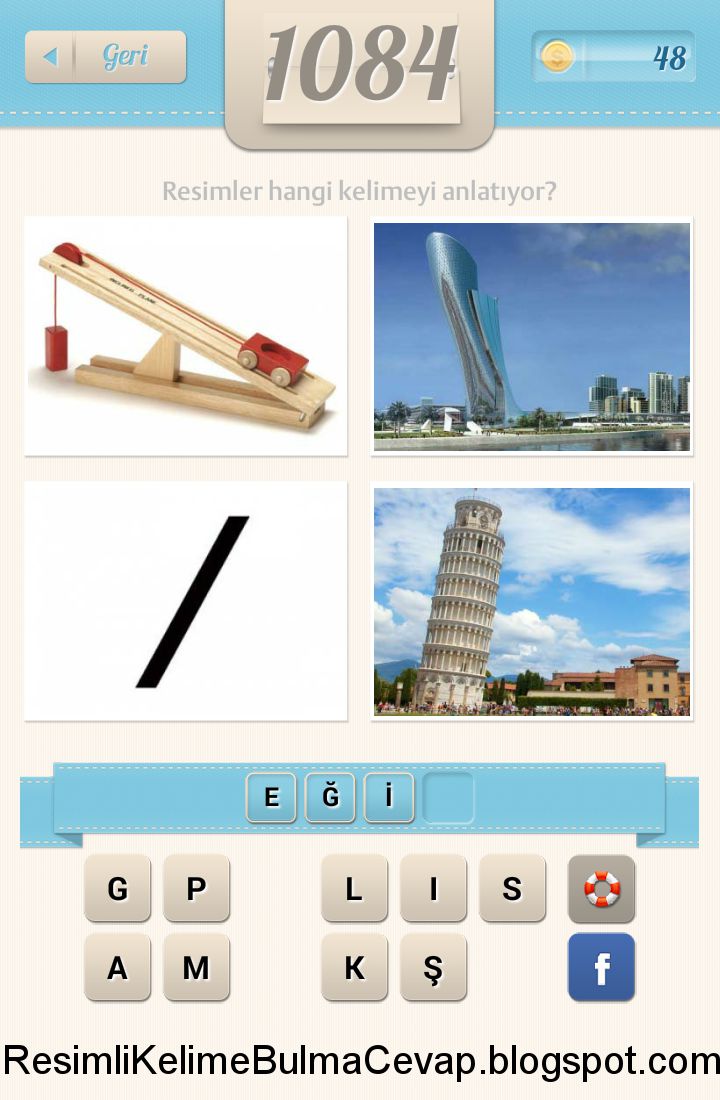Choose the letter M tile
This screenshot has height=1100, width=720.
(x=196, y=967)
